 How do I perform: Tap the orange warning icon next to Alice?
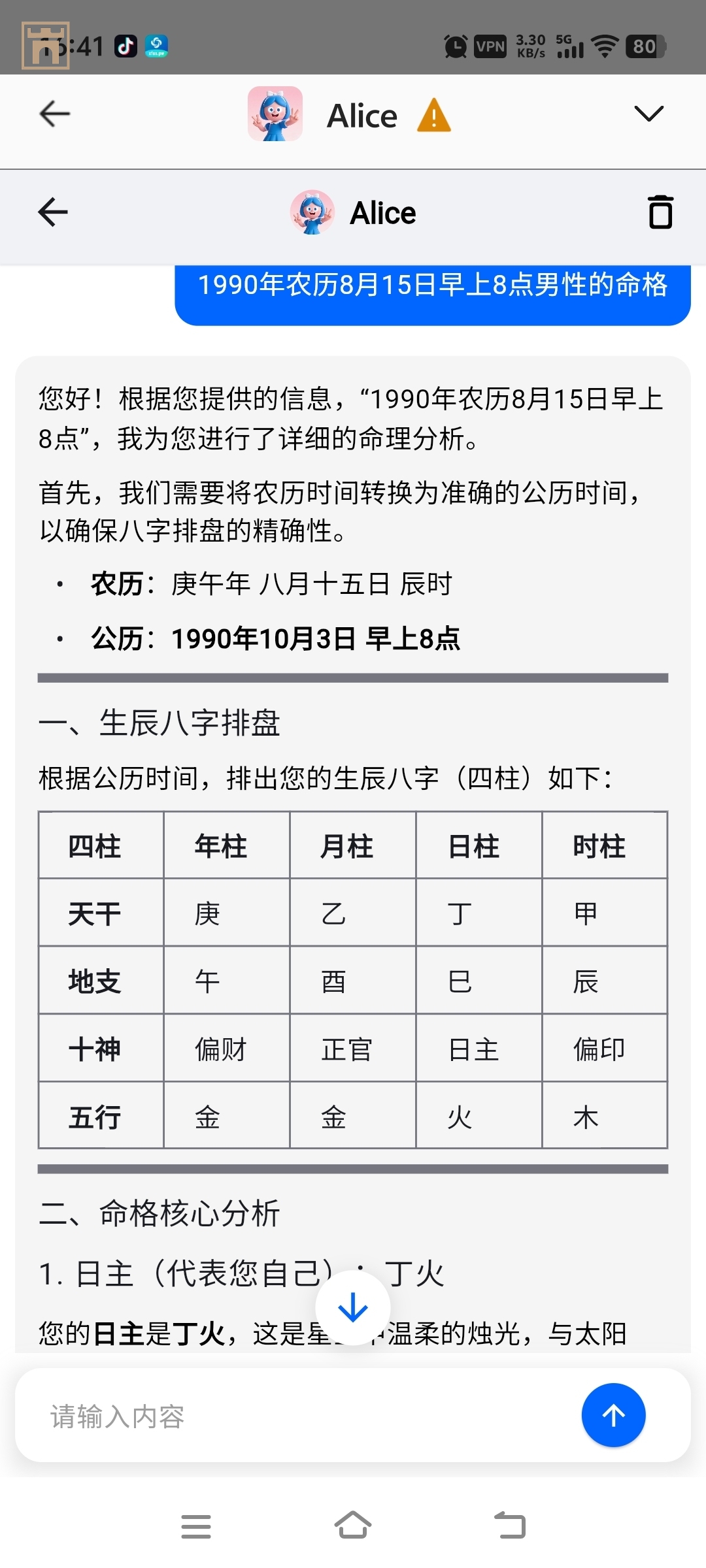434,116
